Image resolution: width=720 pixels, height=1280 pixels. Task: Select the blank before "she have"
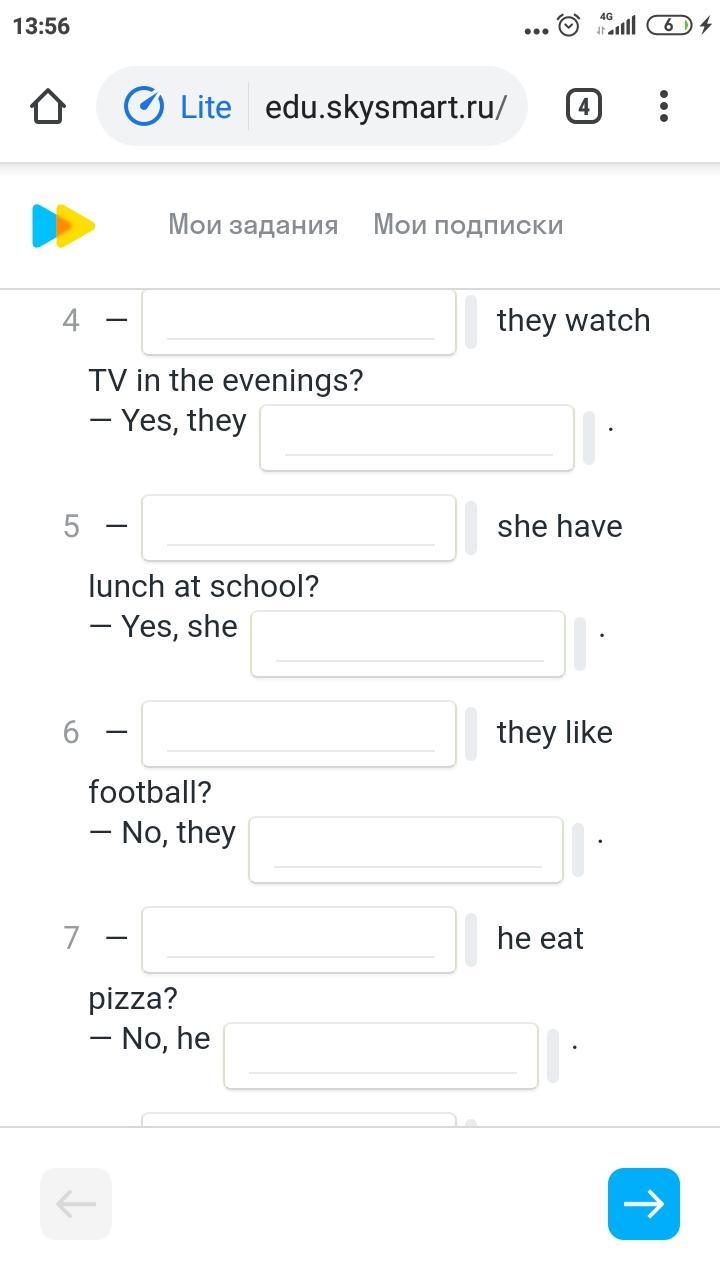[299, 528]
